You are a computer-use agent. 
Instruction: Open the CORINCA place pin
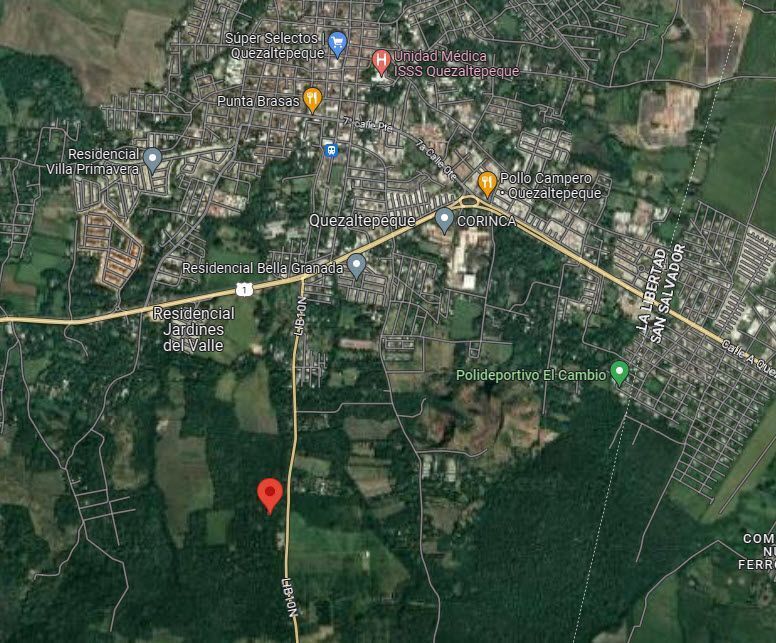click(x=445, y=220)
